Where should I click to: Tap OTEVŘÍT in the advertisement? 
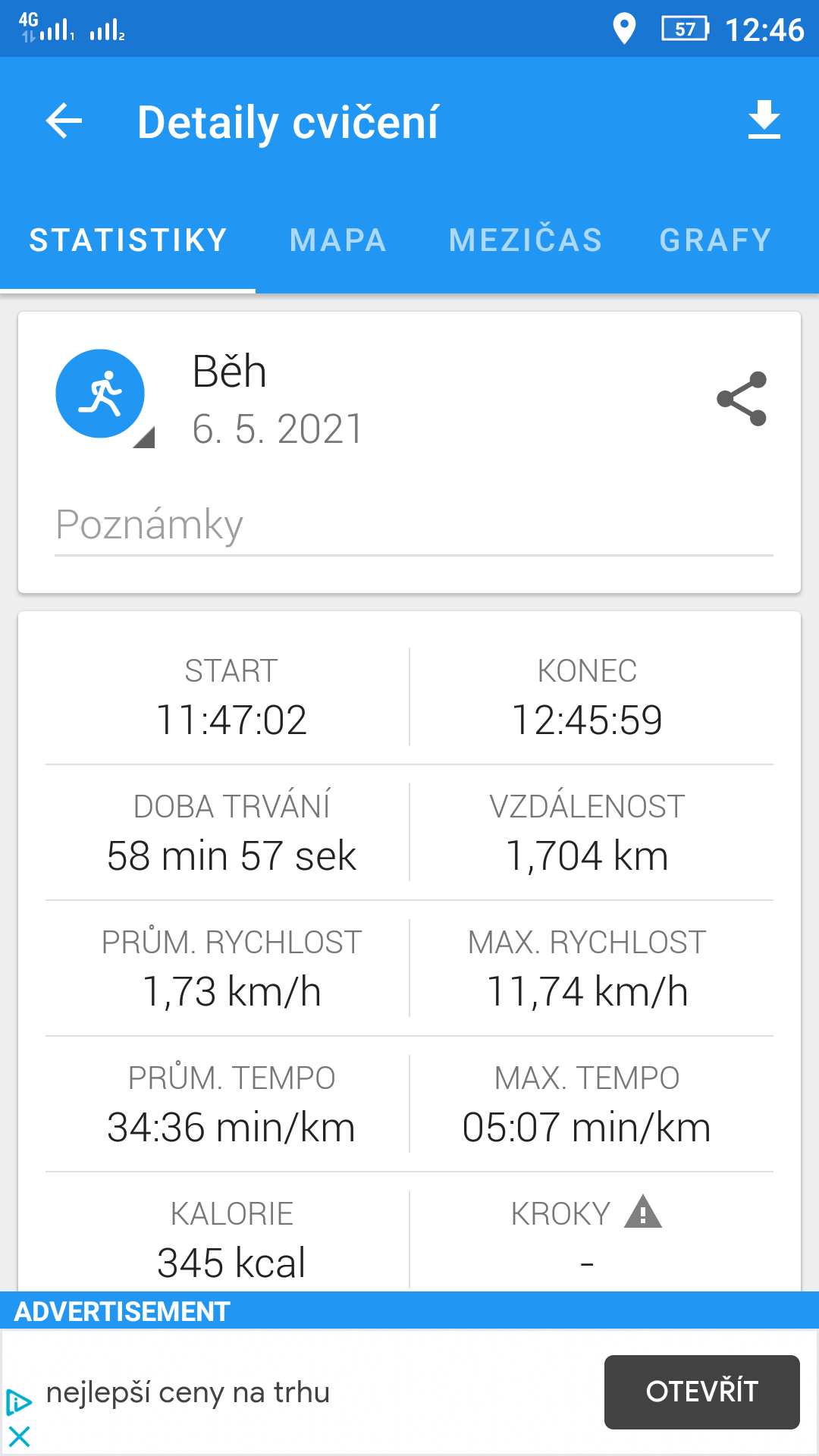point(702,1392)
